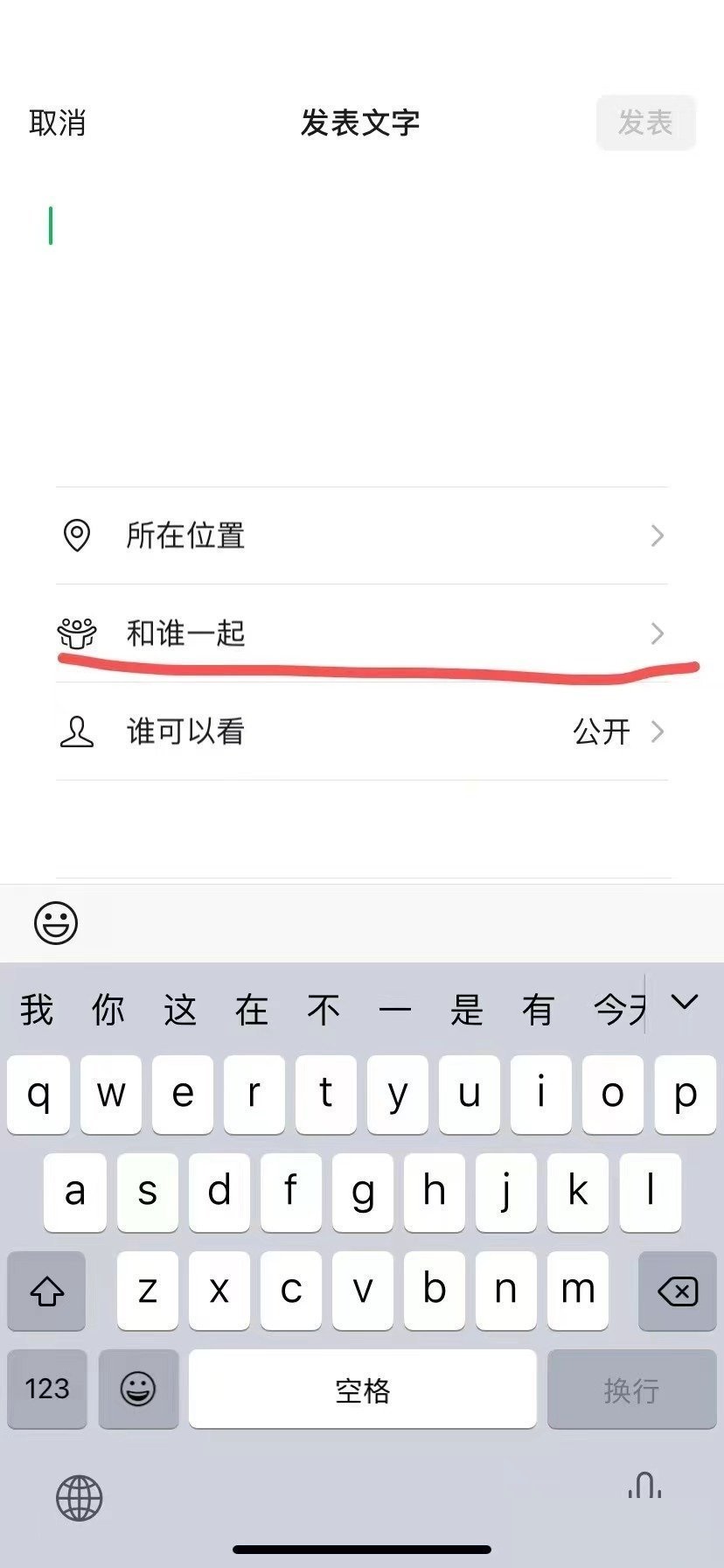Expand the 所在位置 location option
724x1568 pixels.
(x=362, y=535)
